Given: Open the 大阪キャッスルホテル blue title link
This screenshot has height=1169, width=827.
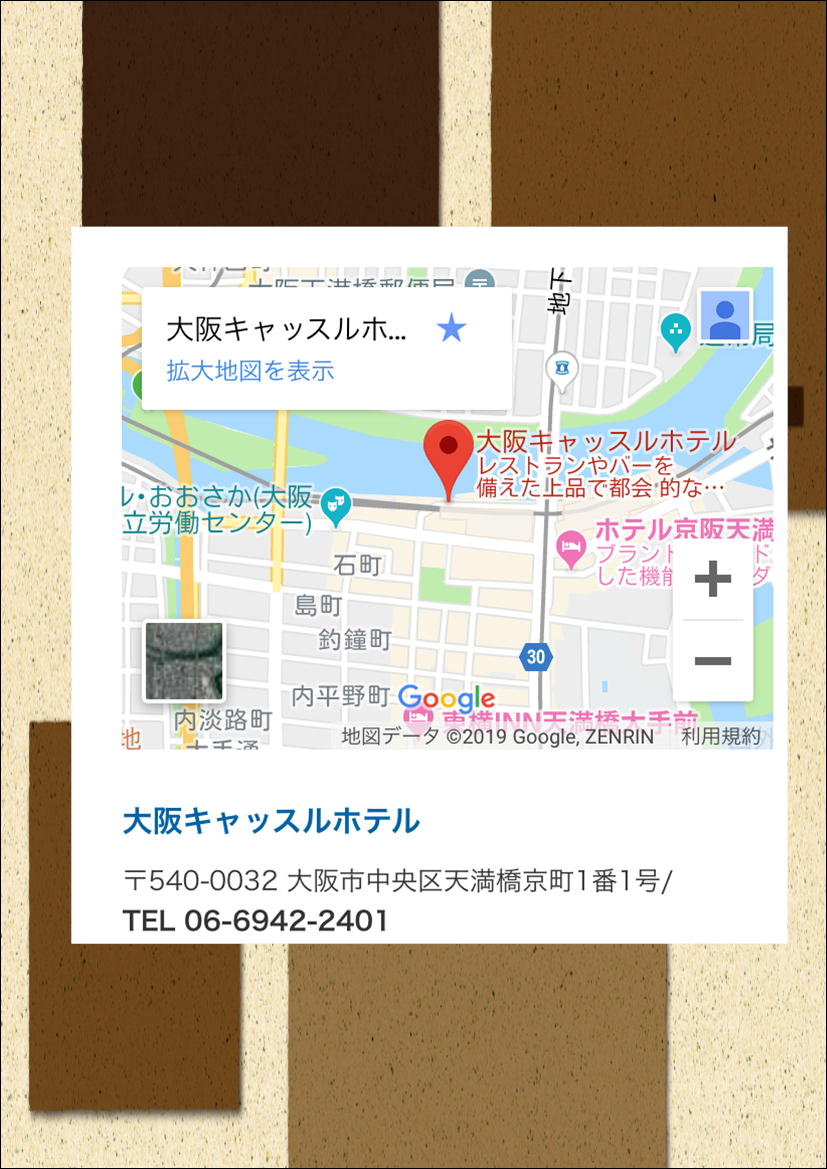Looking at the screenshot, I should pyautogui.click(x=271, y=821).
